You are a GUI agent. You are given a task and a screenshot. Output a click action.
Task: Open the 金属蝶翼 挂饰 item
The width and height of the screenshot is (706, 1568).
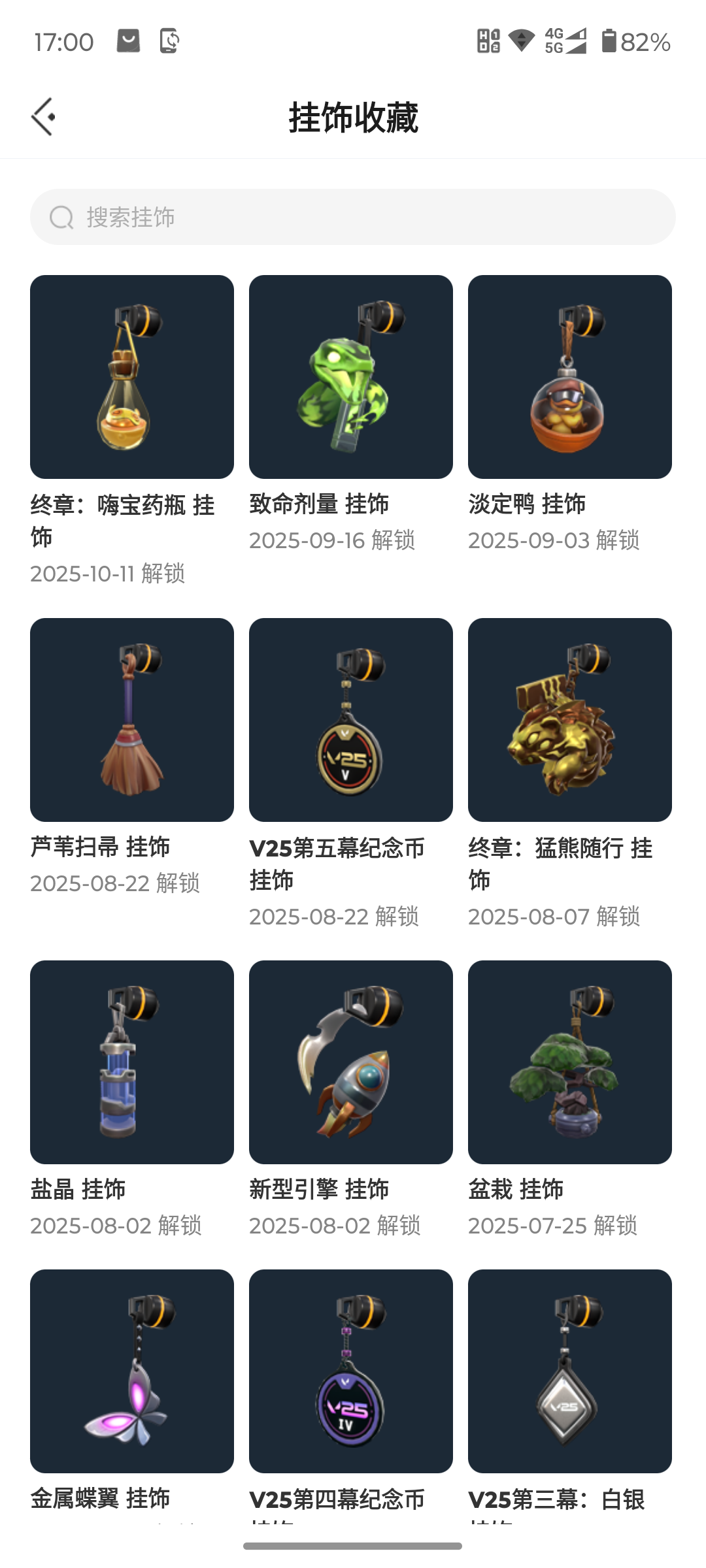tap(132, 1371)
